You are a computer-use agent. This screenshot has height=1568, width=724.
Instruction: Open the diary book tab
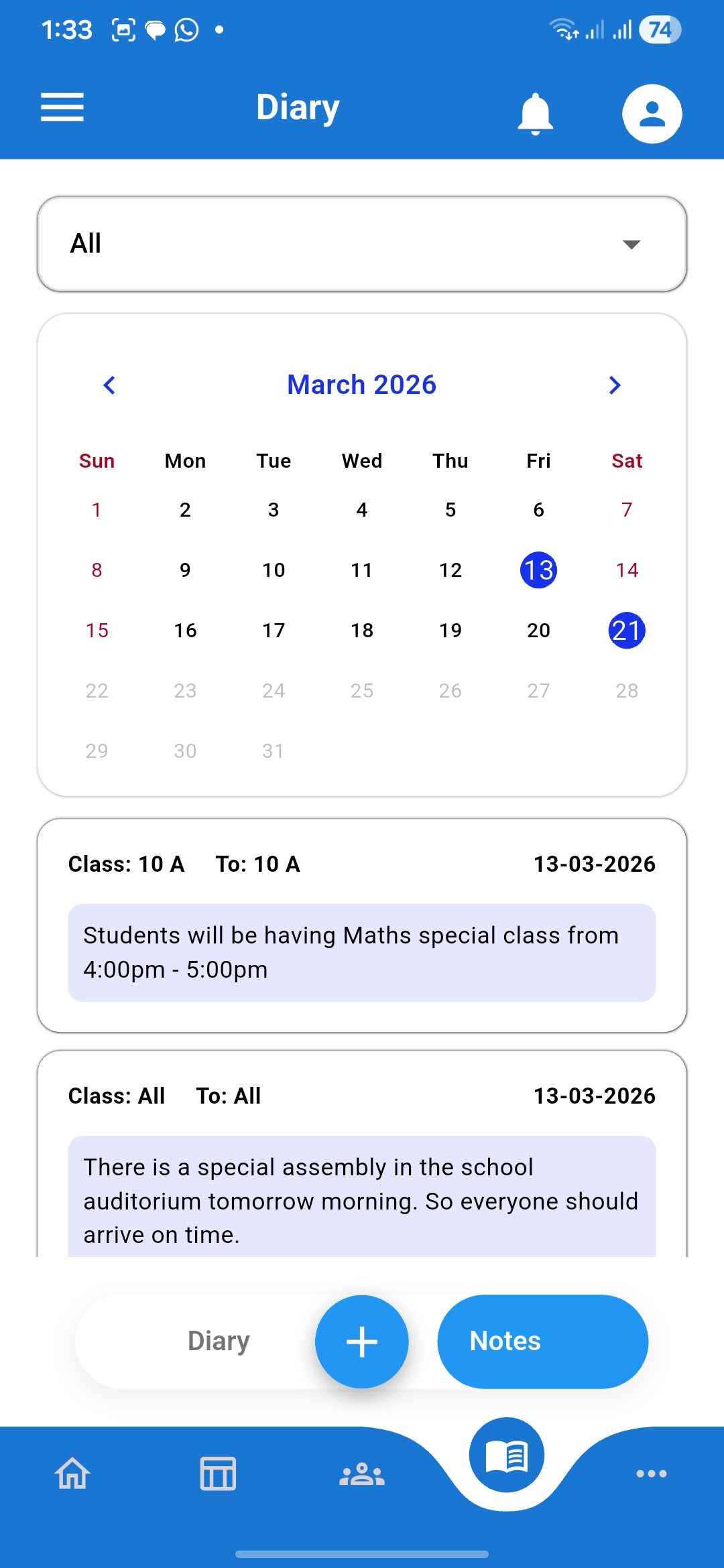(507, 1456)
